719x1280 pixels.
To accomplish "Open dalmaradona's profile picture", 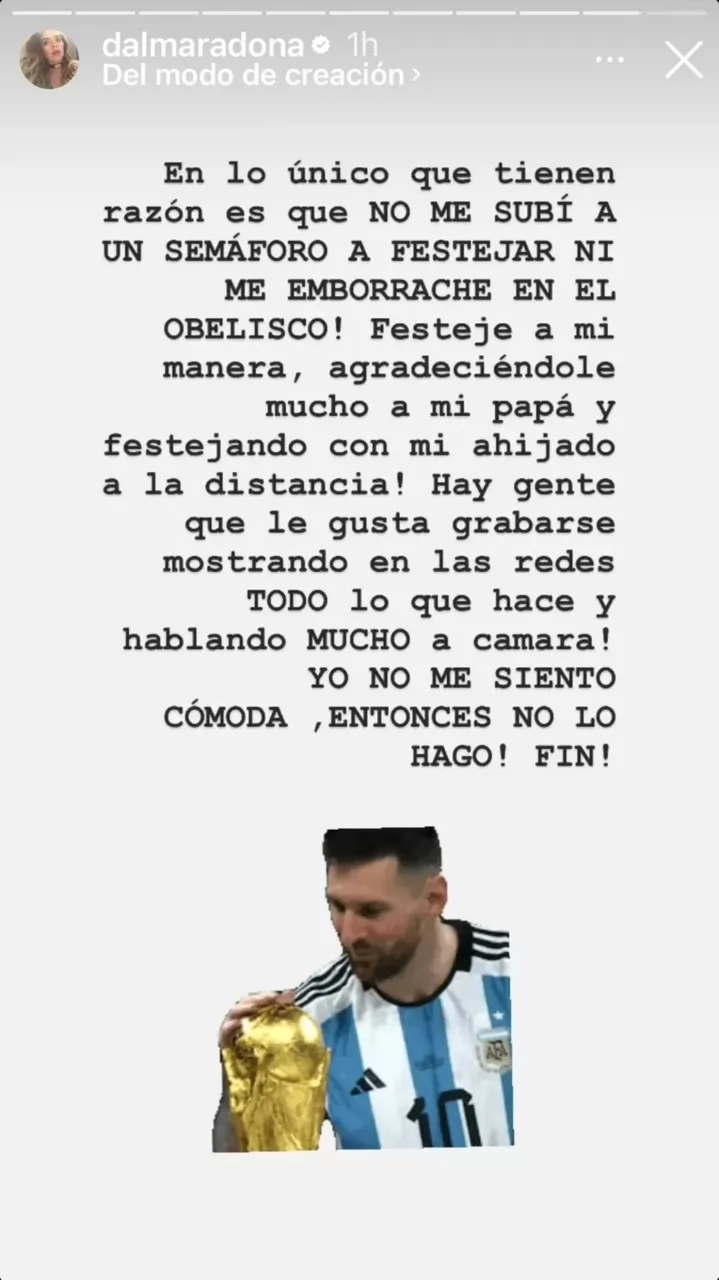I will 49,59.
